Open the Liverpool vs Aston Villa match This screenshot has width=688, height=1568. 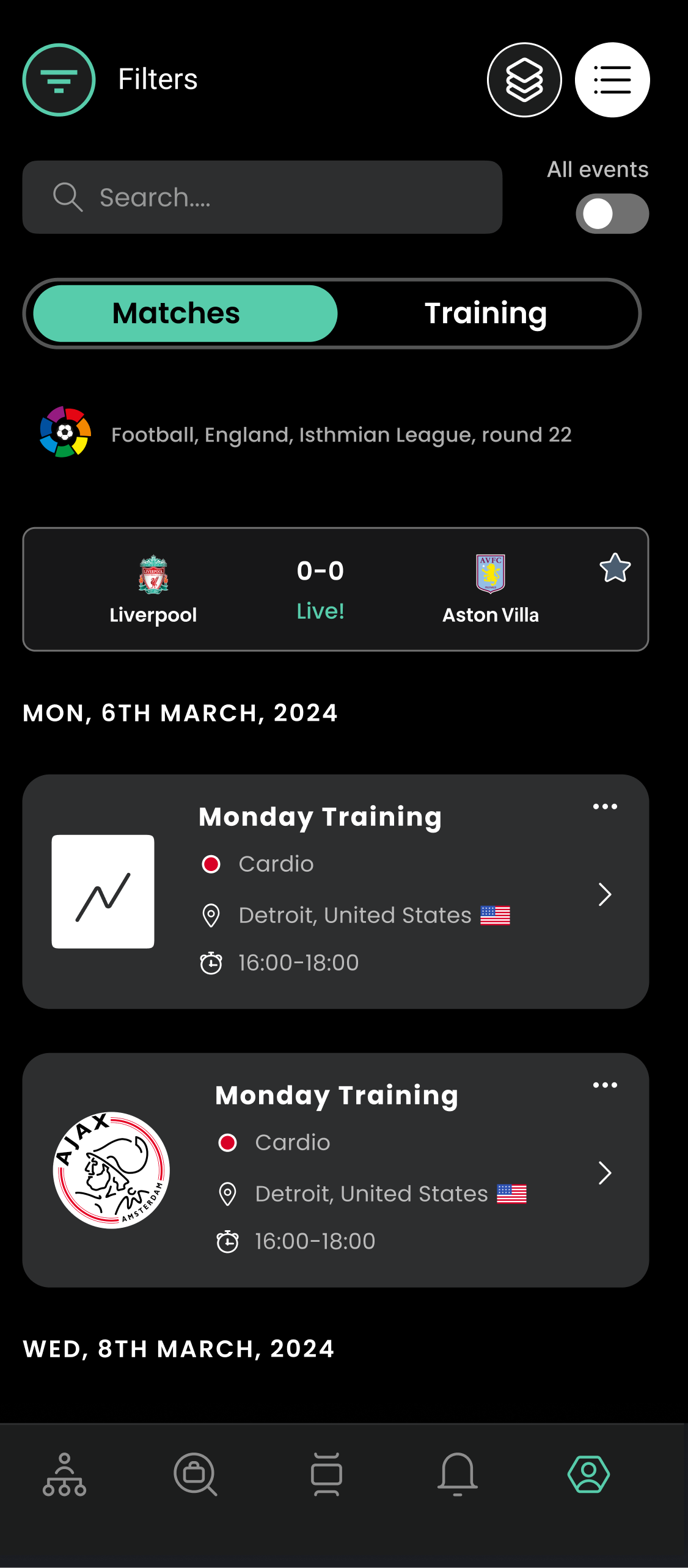320,589
